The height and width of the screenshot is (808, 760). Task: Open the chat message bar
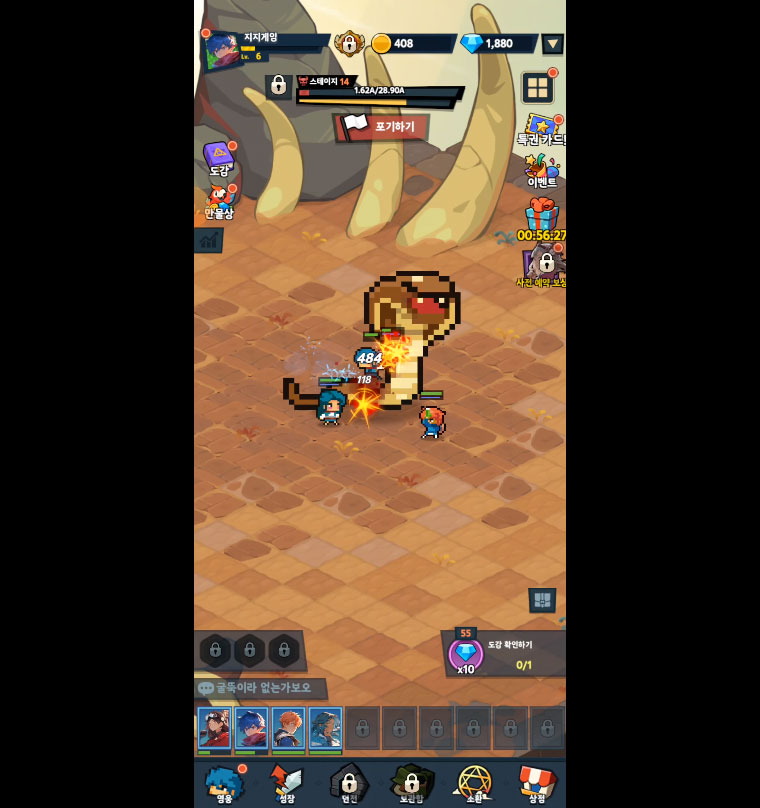click(261, 688)
